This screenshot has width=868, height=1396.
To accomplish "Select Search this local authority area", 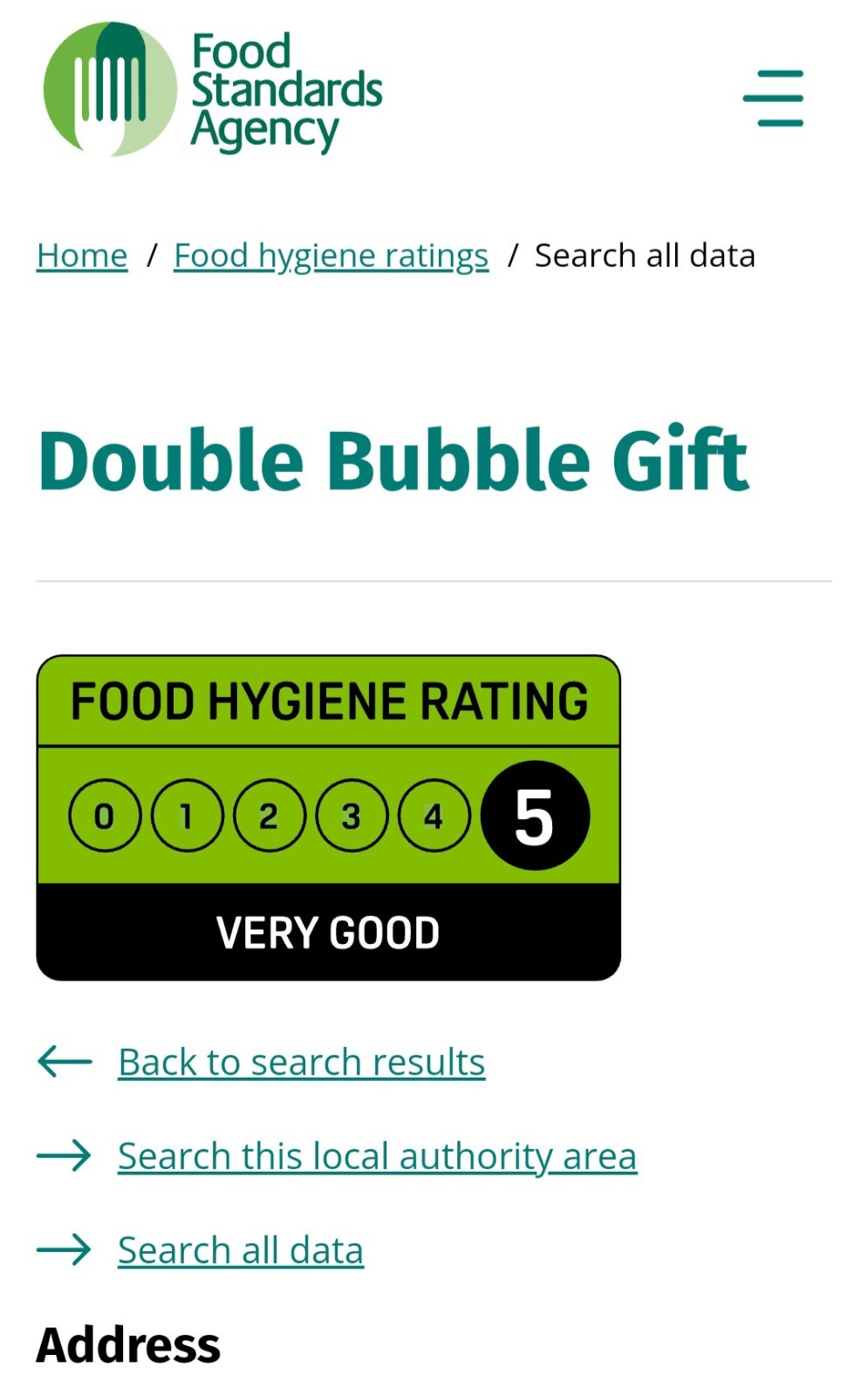I will [377, 1156].
